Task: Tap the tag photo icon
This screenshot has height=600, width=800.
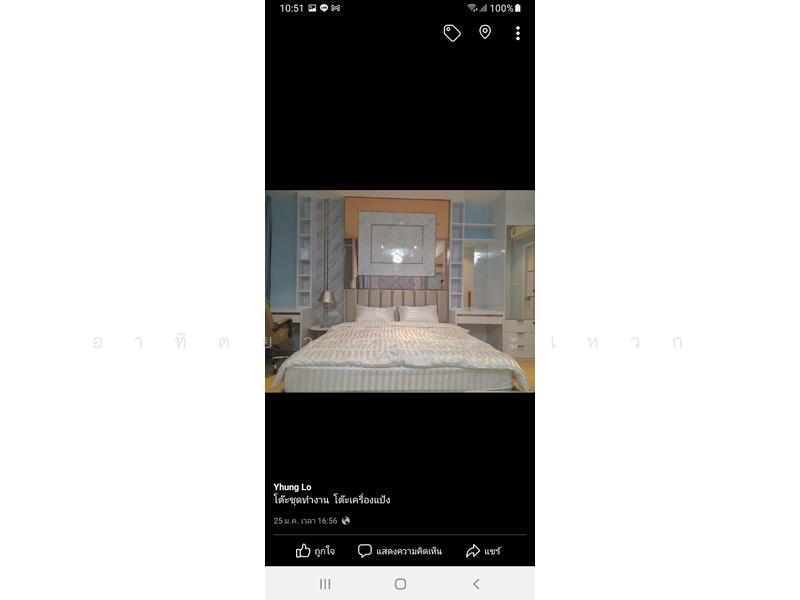Action: pos(452,33)
